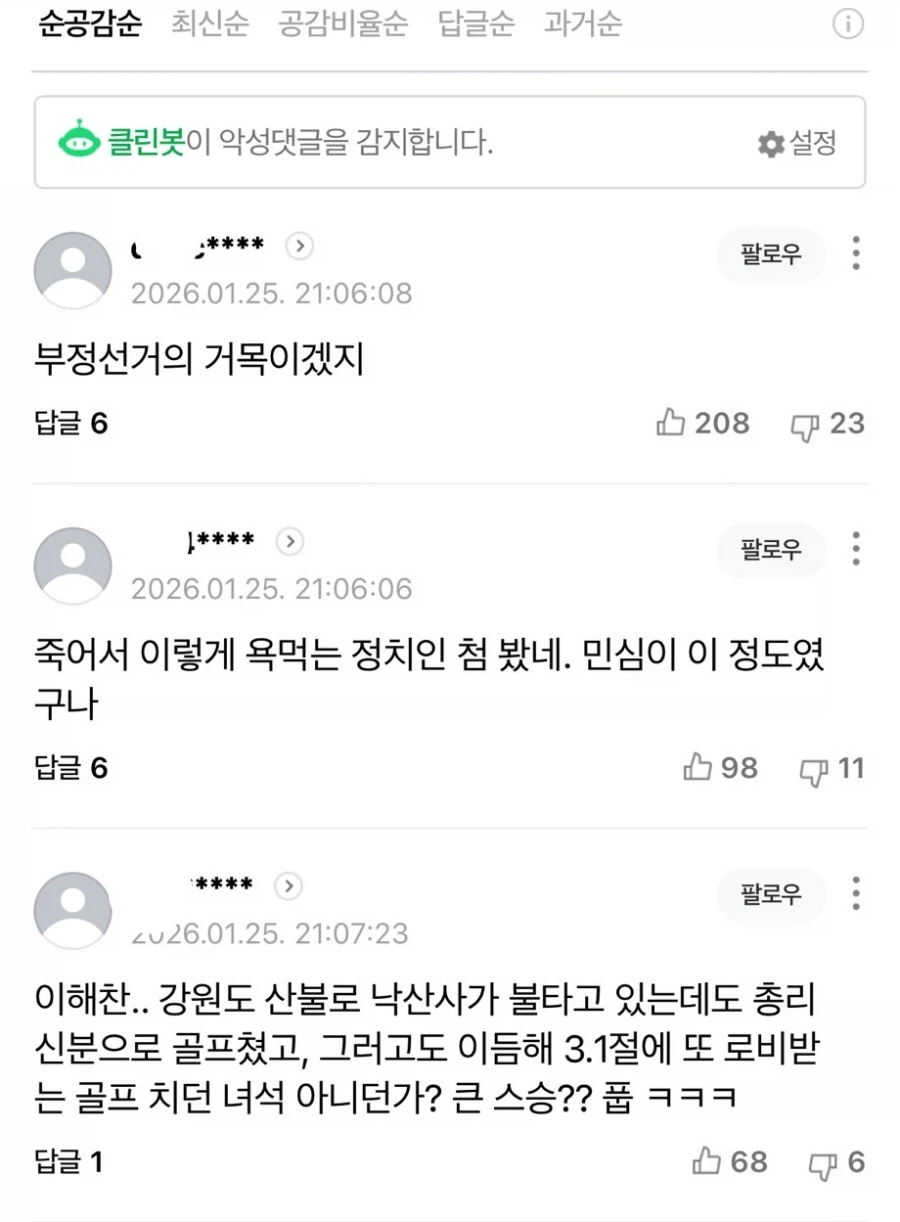
Task: Expand first commenter's profile with chevron arrow
Action: [298, 247]
